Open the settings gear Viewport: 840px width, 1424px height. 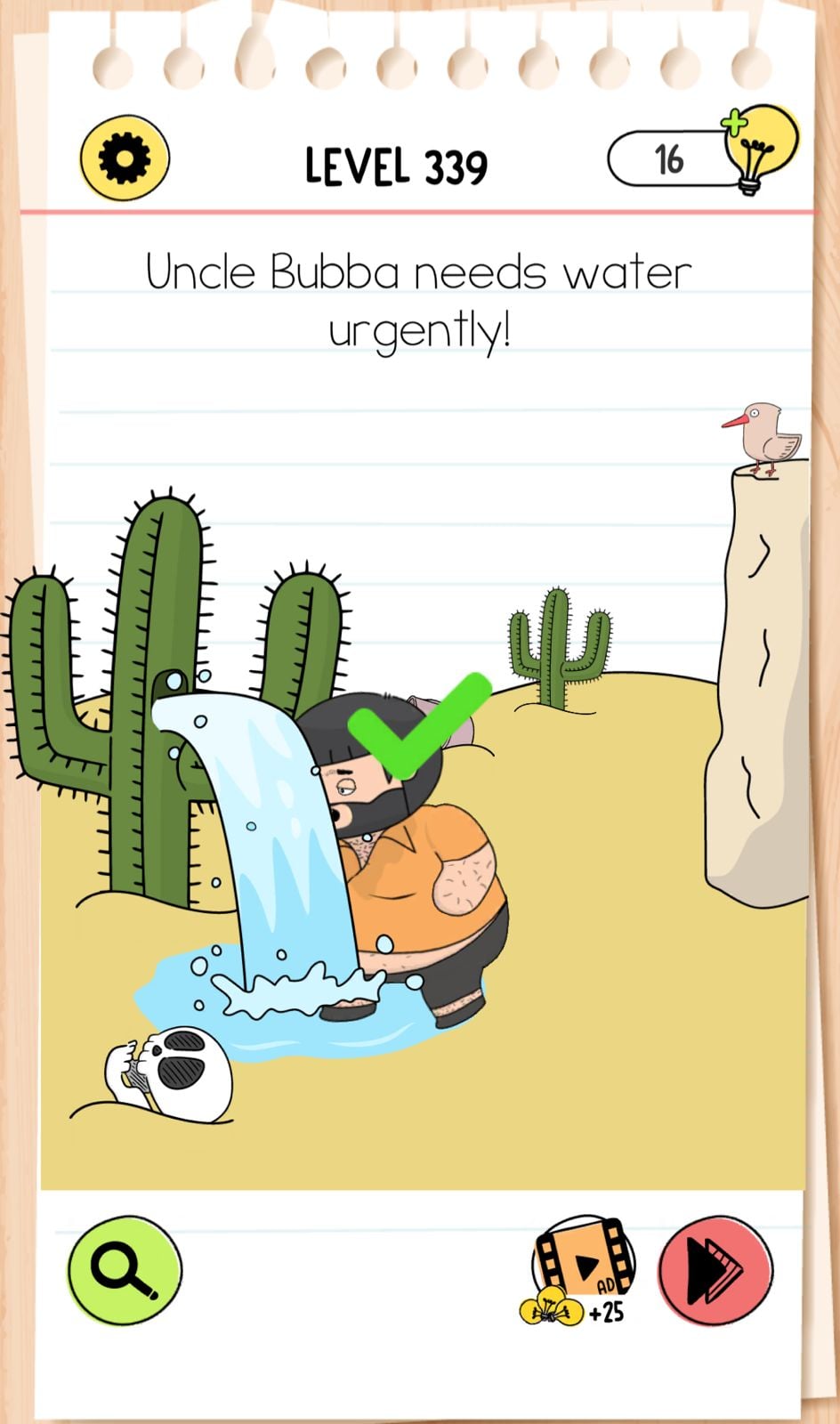click(125, 158)
